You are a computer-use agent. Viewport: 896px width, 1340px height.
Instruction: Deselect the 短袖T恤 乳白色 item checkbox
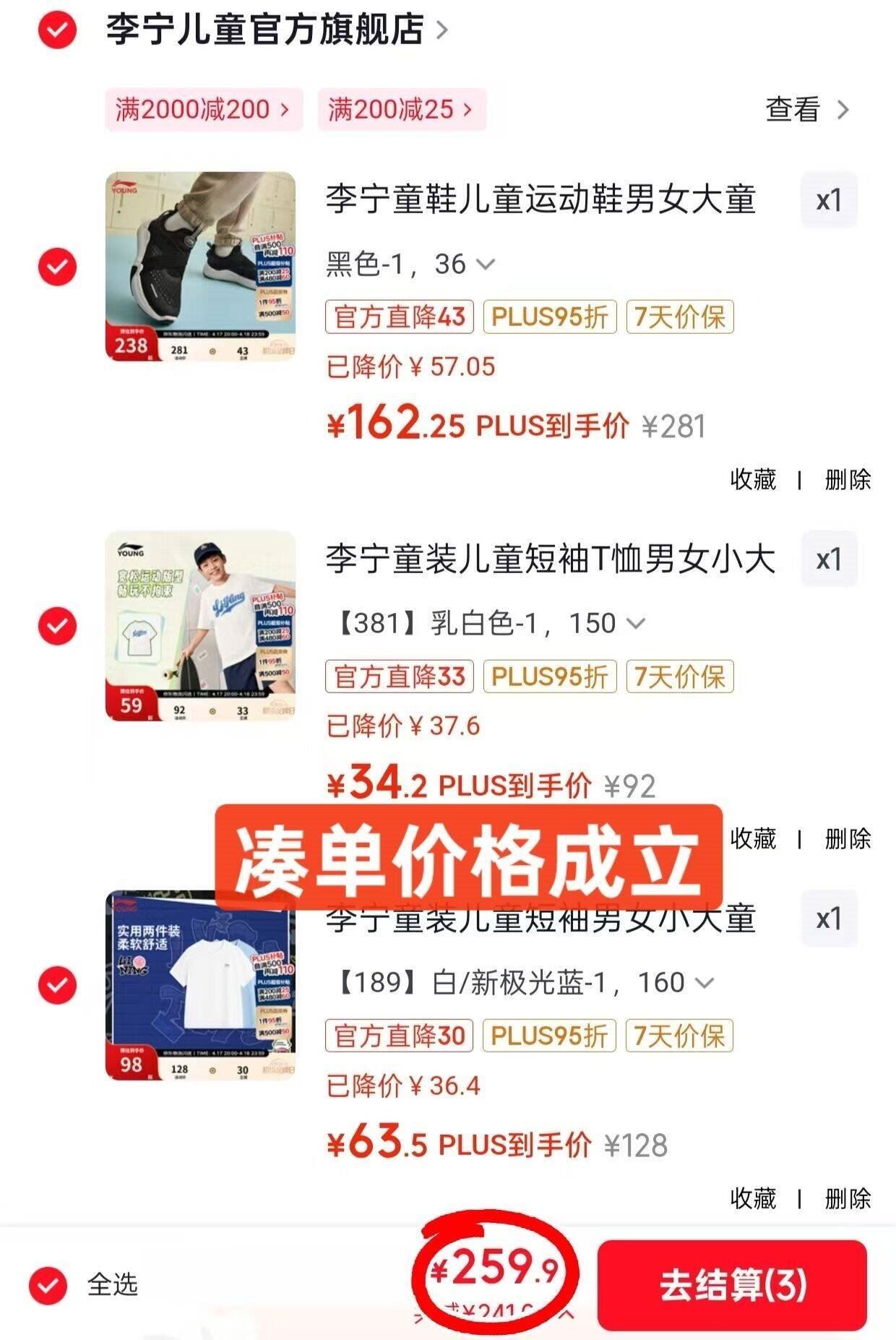(x=57, y=626)
